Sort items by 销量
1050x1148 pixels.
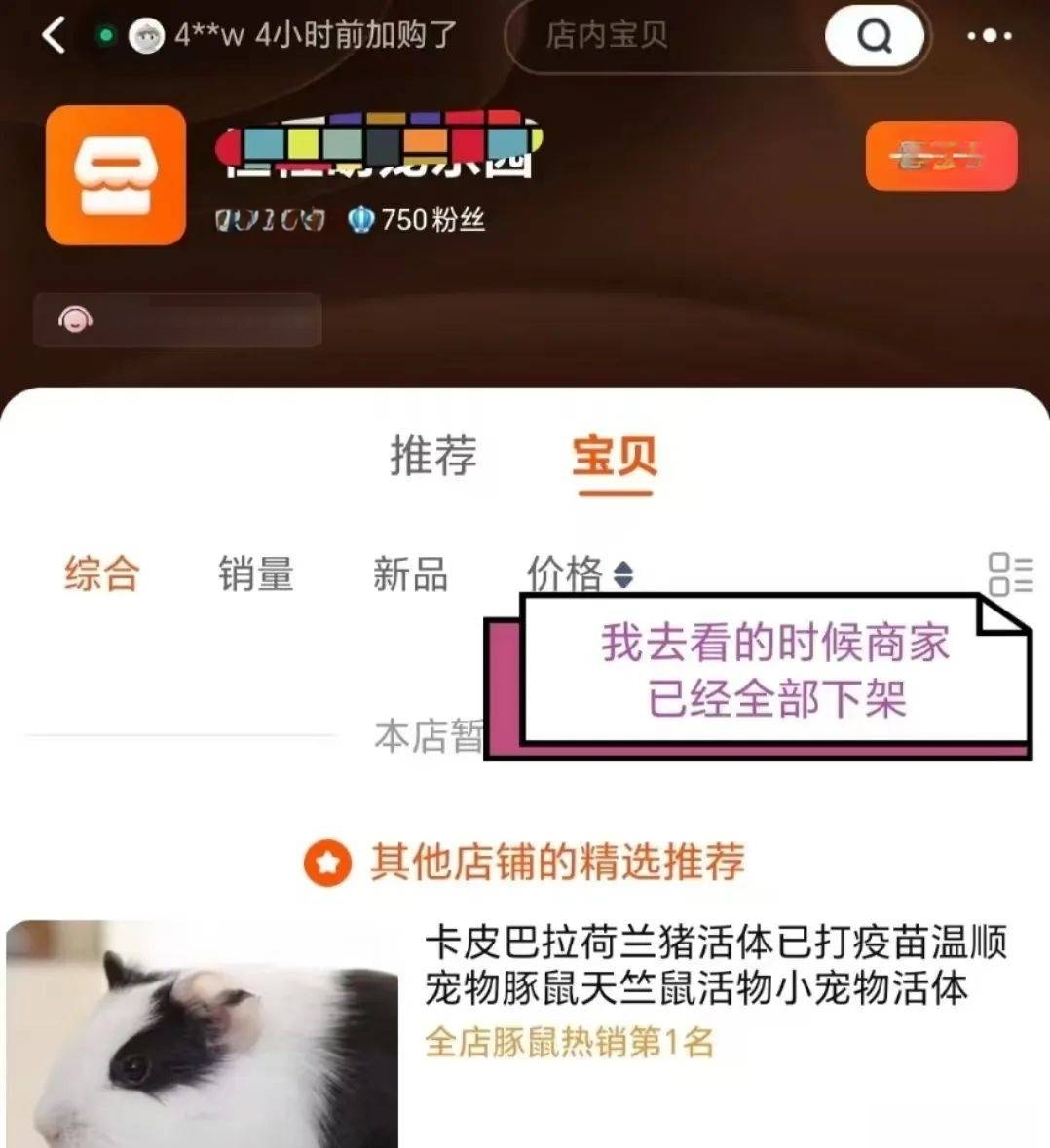click(x=255, y=574)
